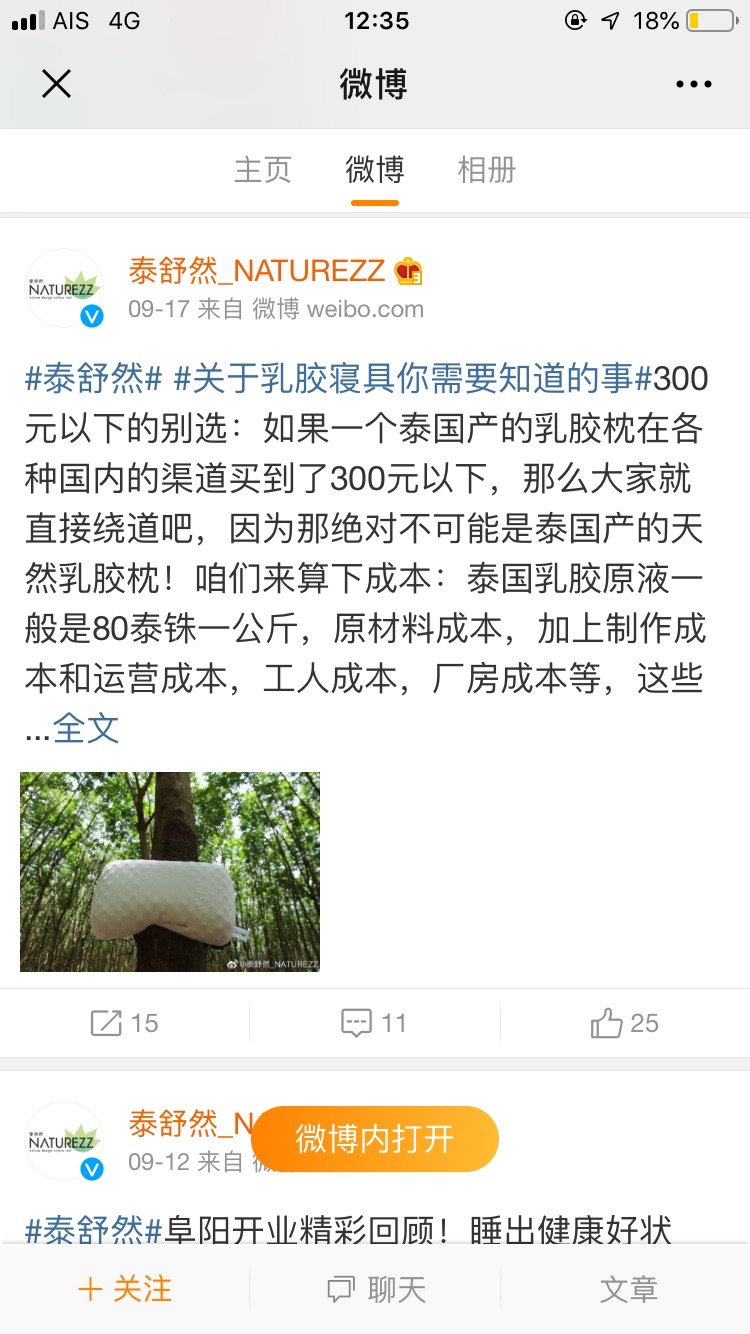The height and width of the screenshot is (1334, 750).
Task: Open the #泰舒然# hashtag in the 阜阳开业 post
Action: click(x=94, y=1230)
